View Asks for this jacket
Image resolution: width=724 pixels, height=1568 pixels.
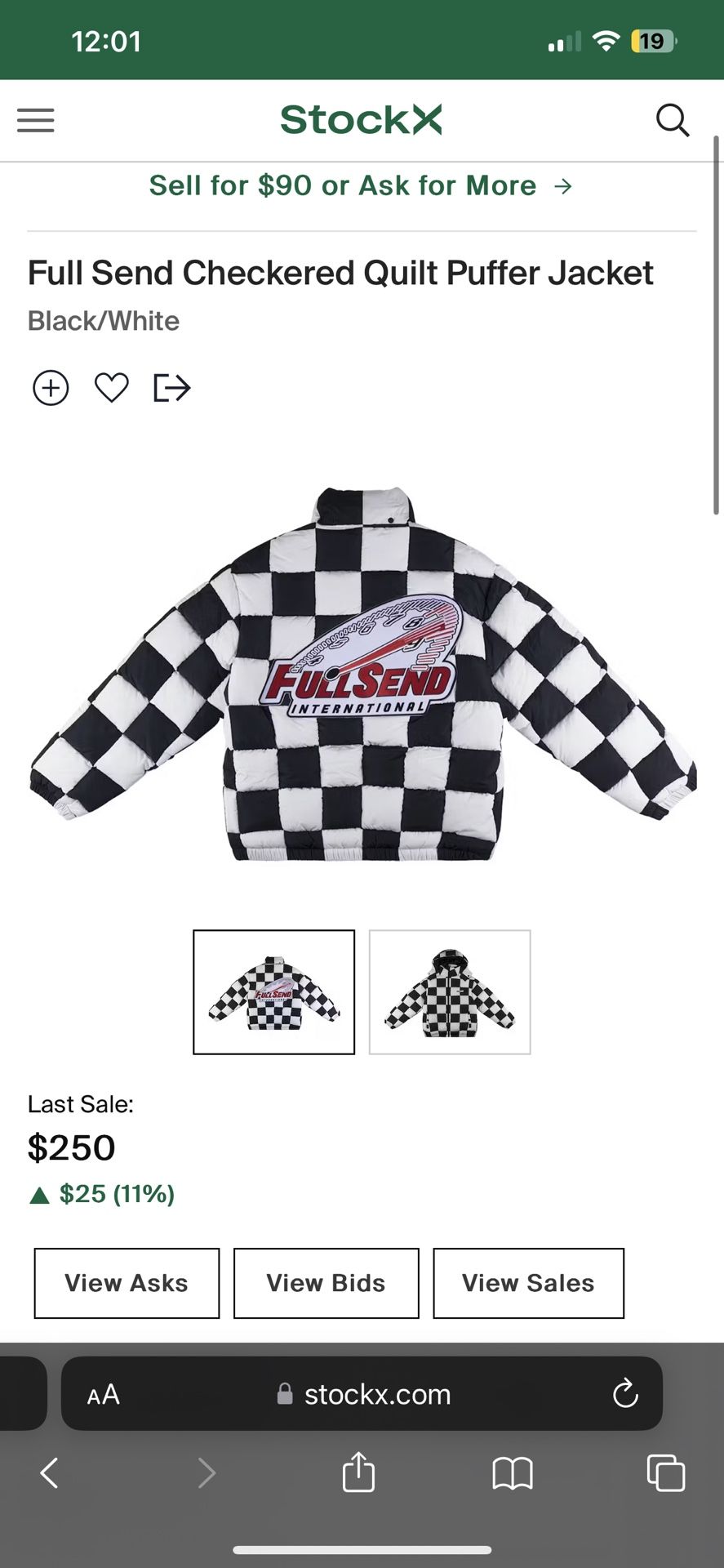pyautogui.click(x=127, y=1283)
